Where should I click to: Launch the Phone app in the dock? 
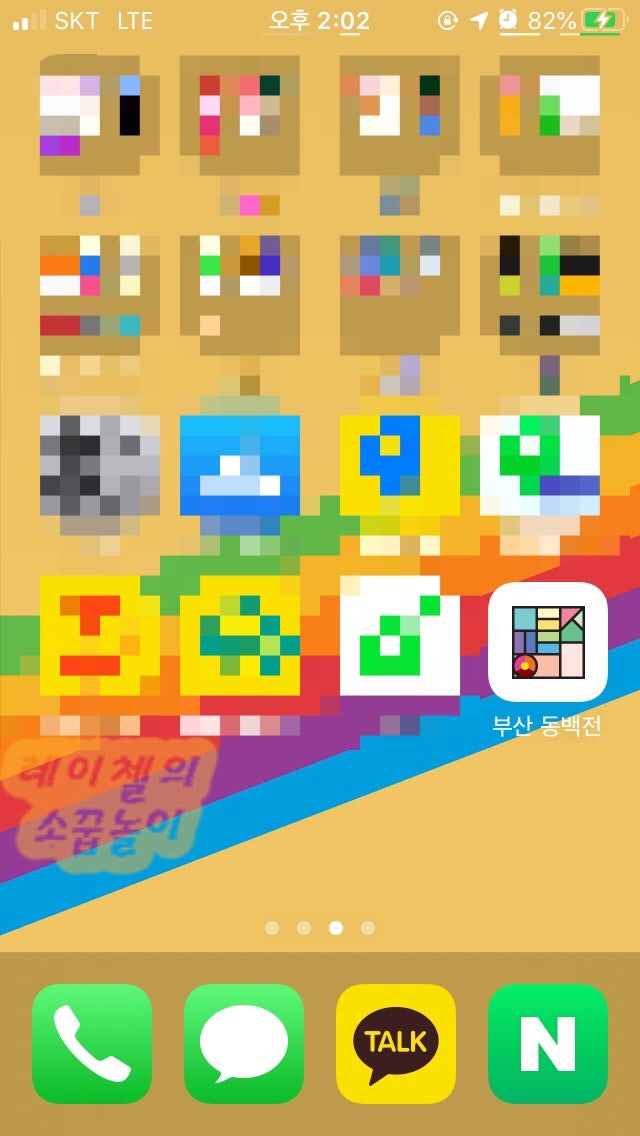coord(92,1044)
